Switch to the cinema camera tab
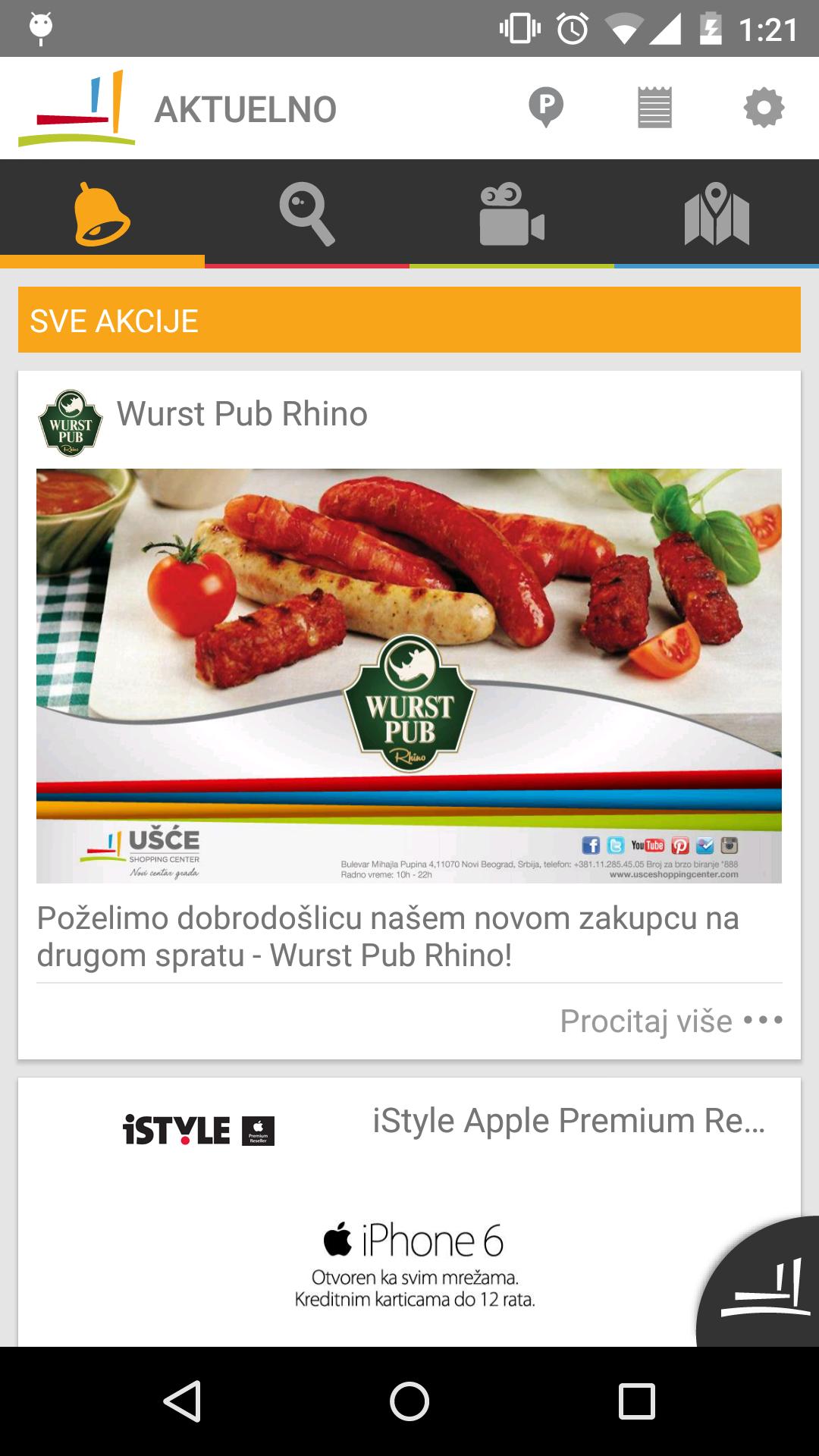 [x=512, y=214]
